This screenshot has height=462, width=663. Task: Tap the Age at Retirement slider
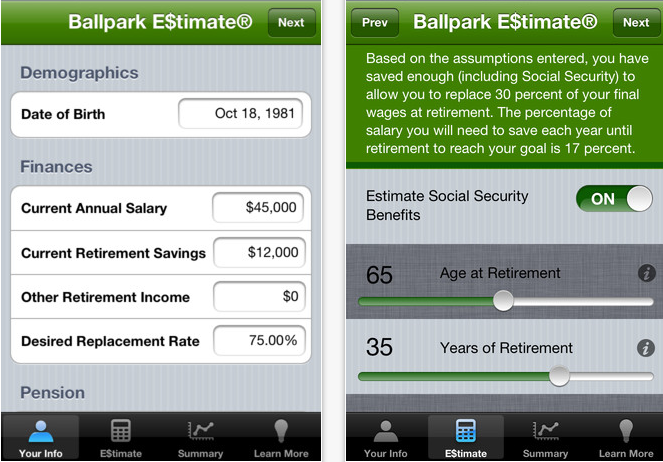[503, 300]
